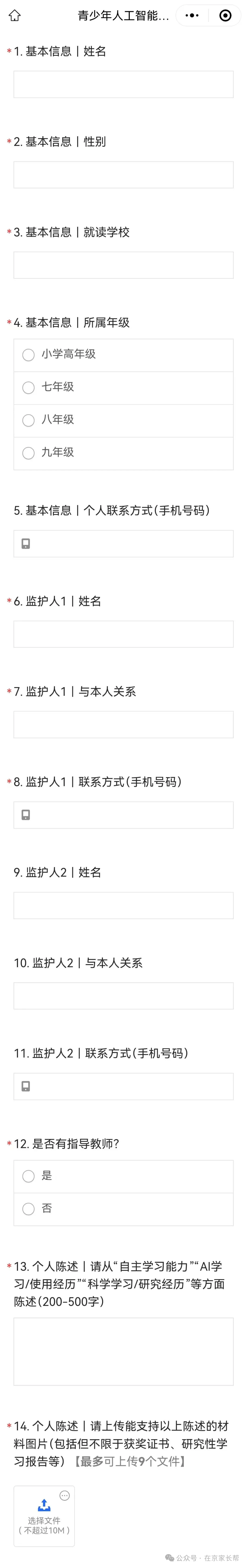Focus the 监护人1 姓名 field

[123, 634]
